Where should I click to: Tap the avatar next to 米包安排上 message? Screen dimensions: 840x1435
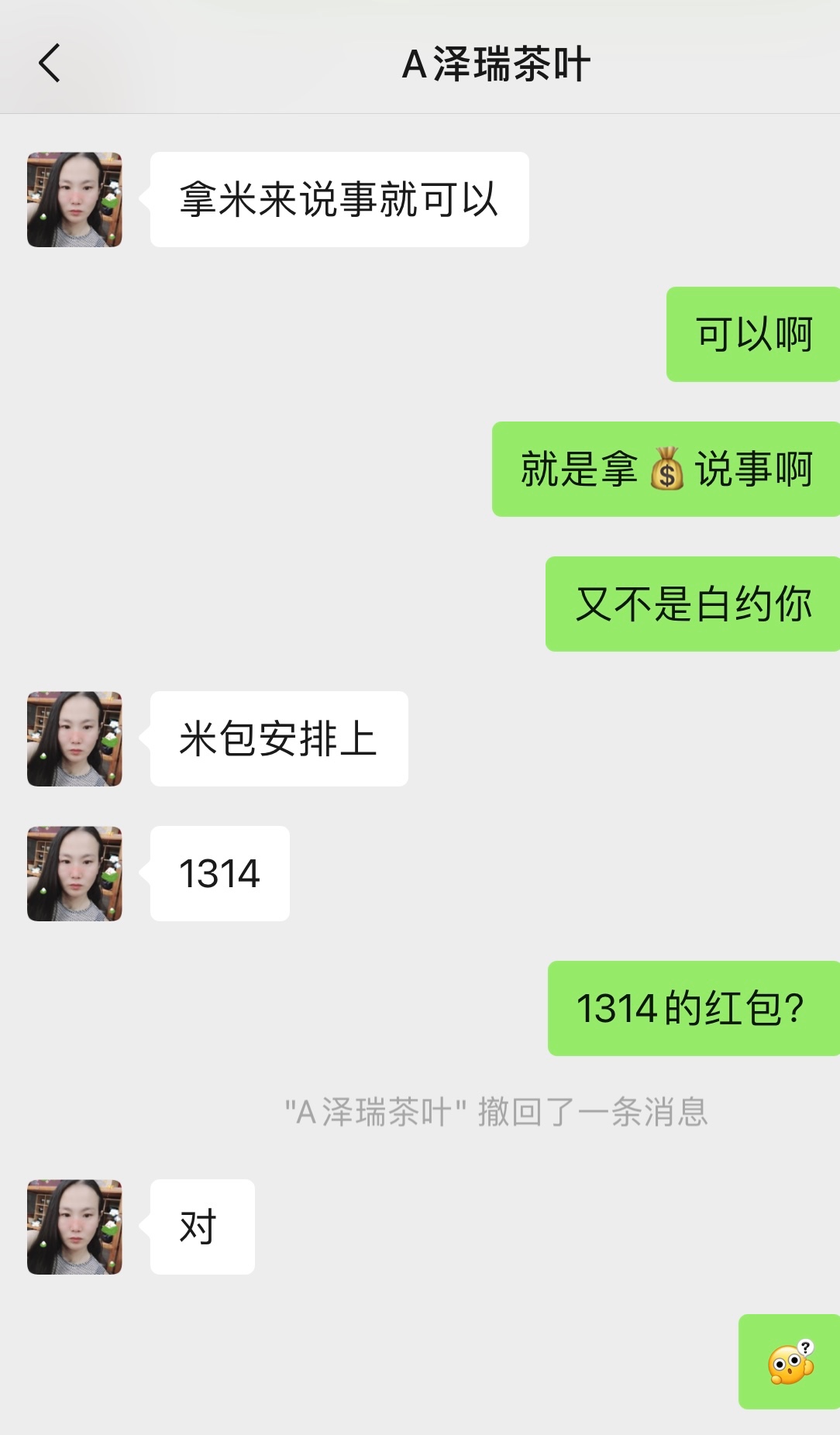(x=74, y=738)
